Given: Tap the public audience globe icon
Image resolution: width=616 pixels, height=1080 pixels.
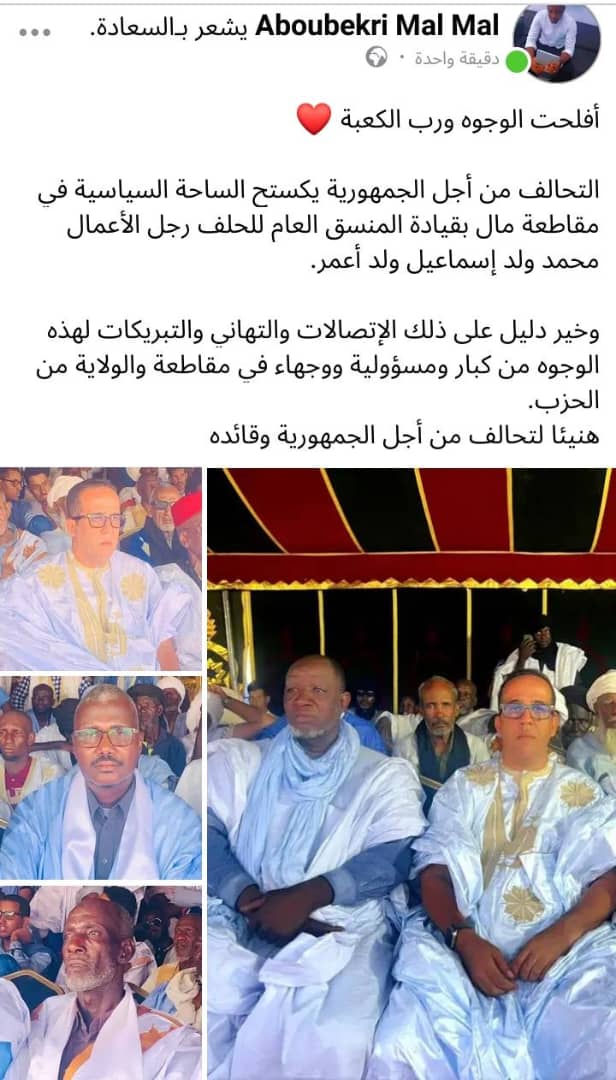Looking at the screenshot, I should (x=376, y=58).
